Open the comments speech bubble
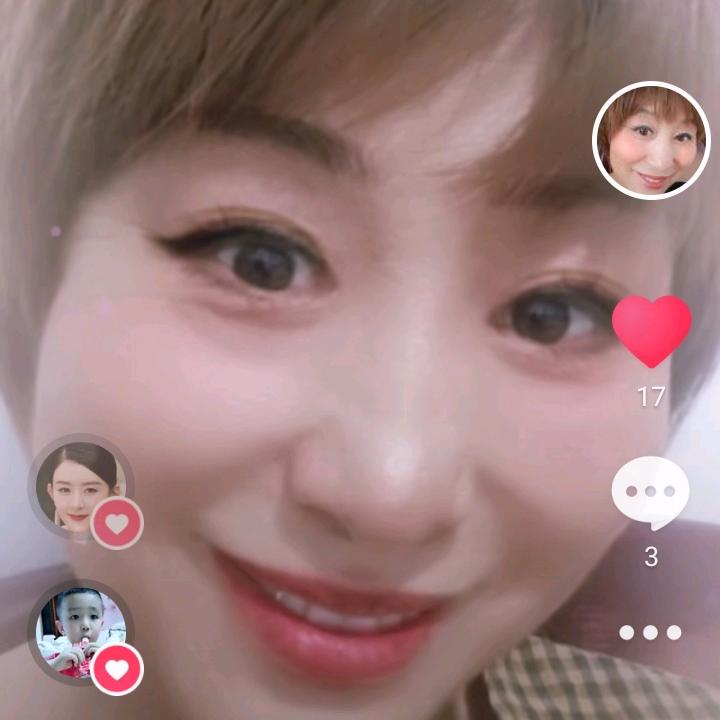 (650, 492)
